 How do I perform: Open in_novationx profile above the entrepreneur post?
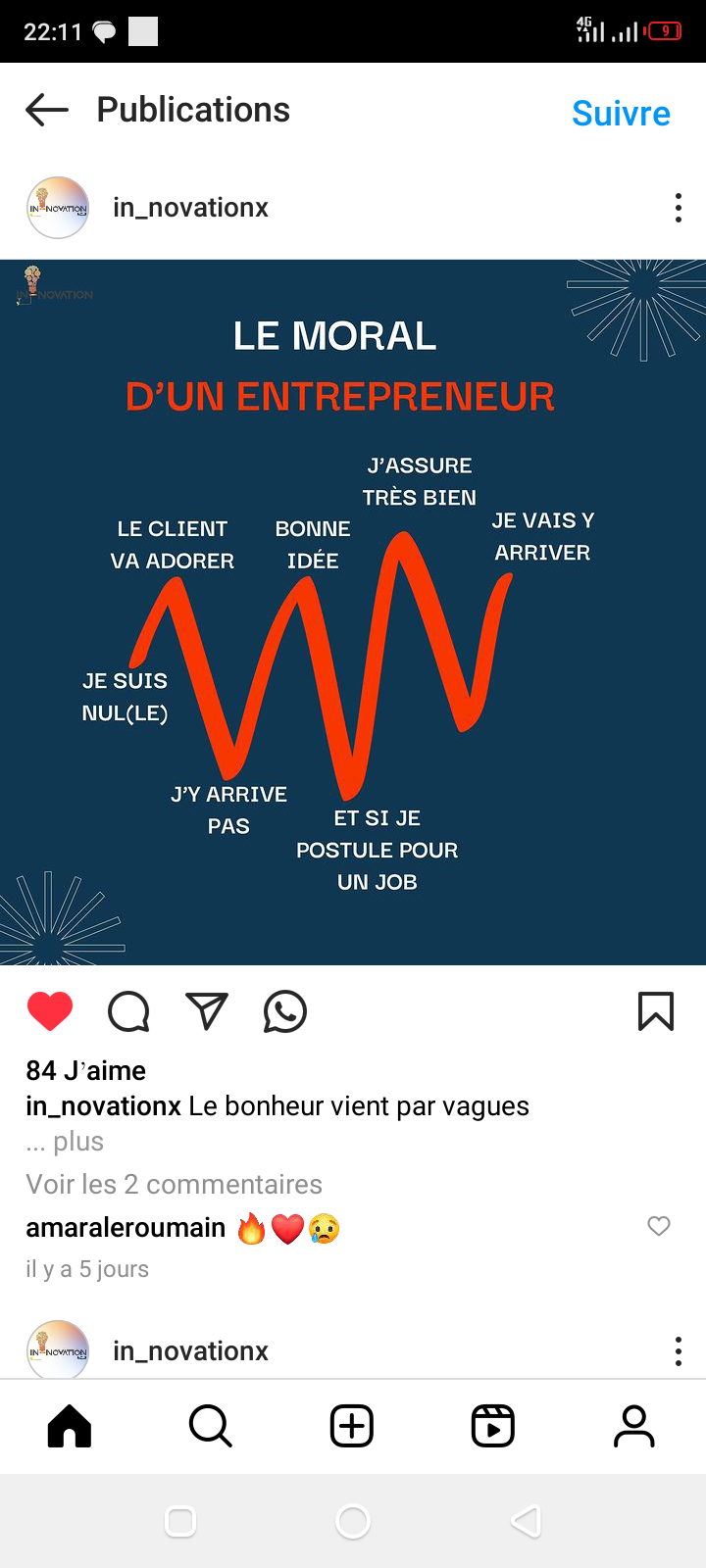(190, 208)
